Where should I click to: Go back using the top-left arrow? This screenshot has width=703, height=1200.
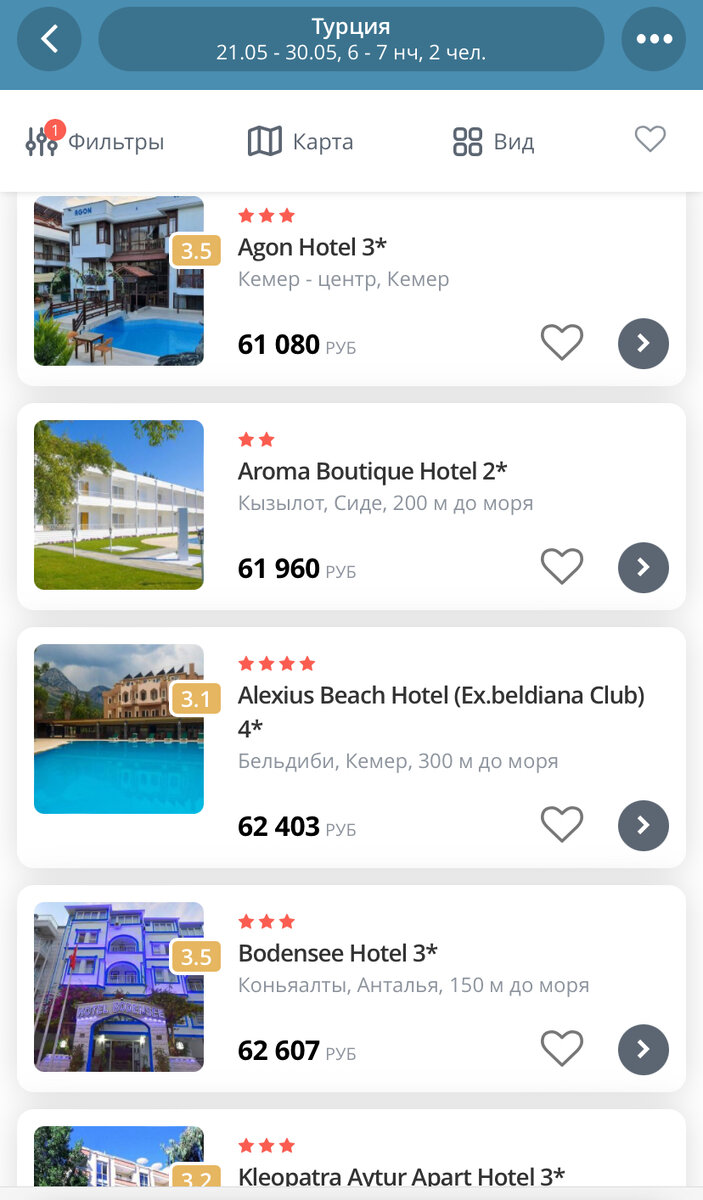tap(49, 39)
